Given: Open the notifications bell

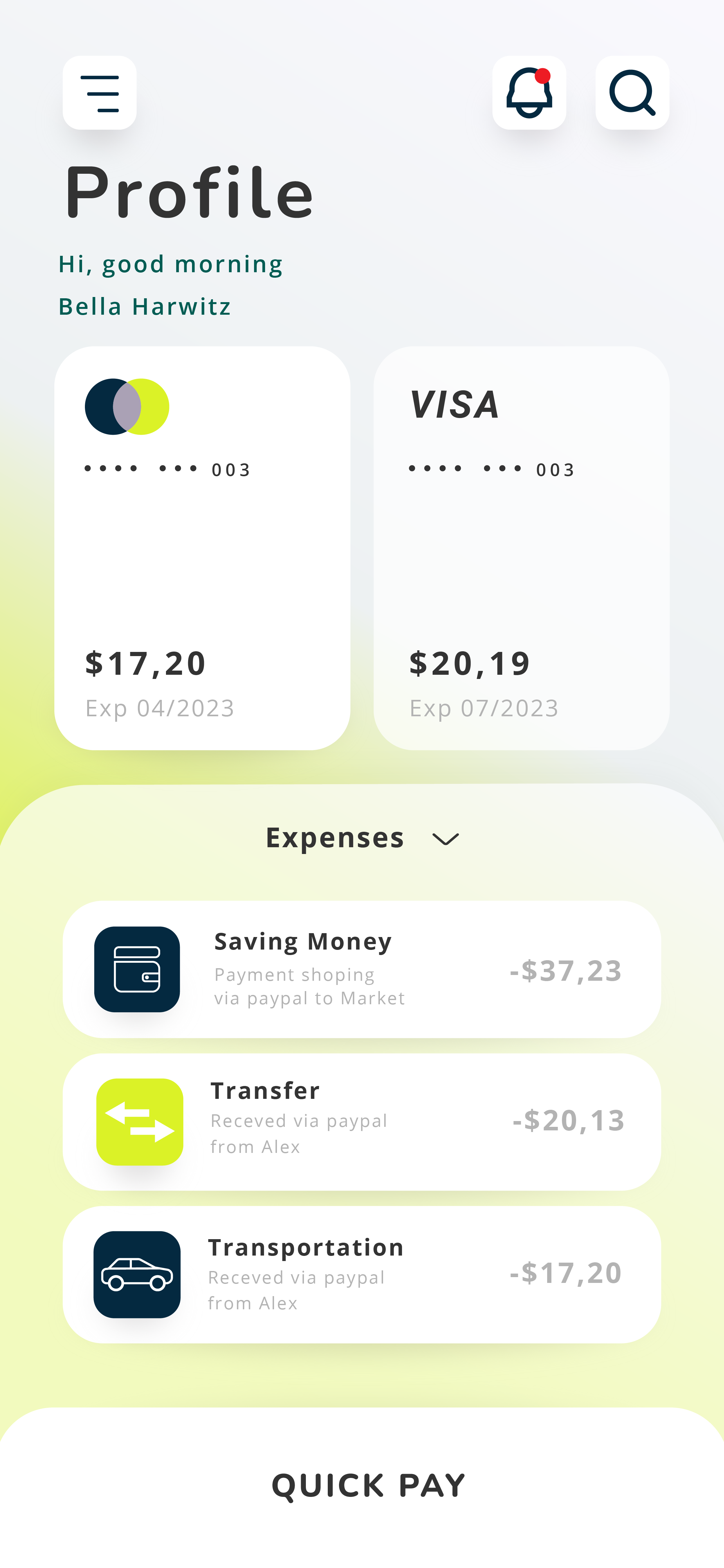Looking at the screenshot, I should pyautogui.click(x=529, y=93).
